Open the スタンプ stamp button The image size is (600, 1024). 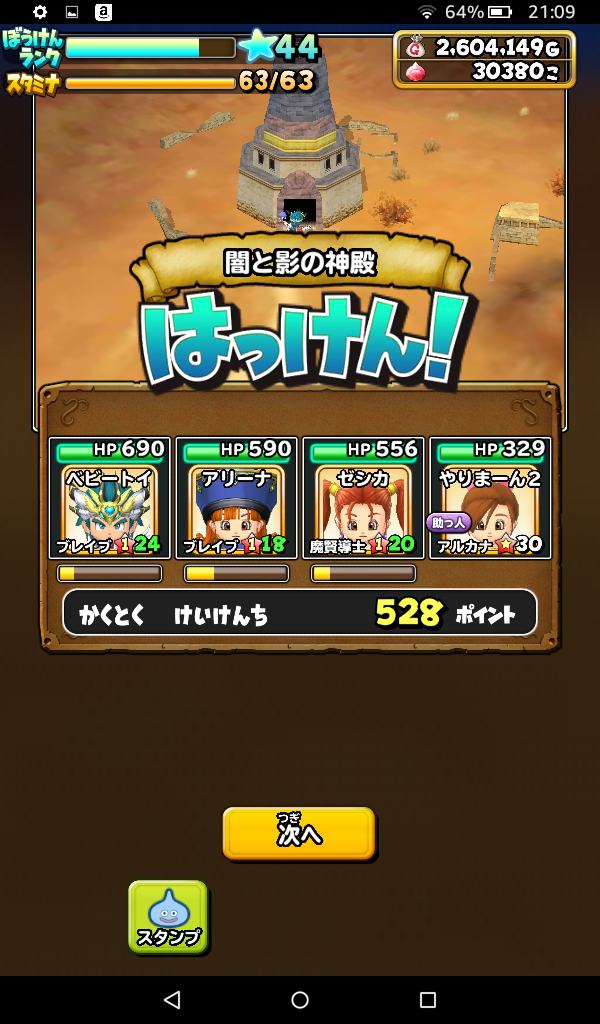168,916
